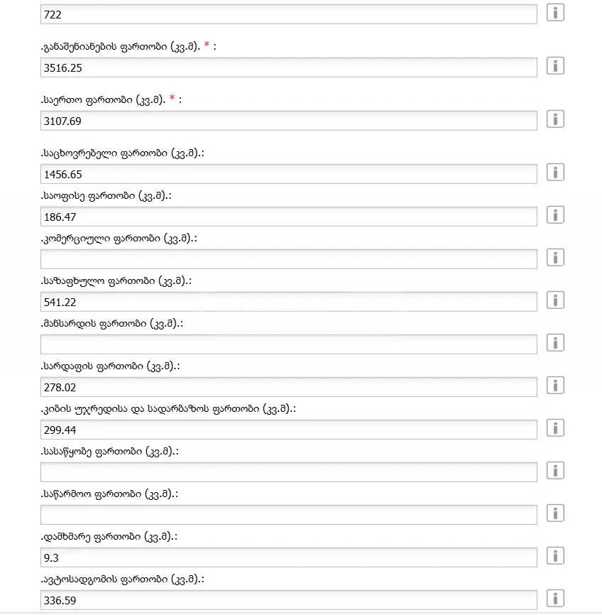Viewport: 602px width, 615px height.
Task: Edit the field containing 3516.25
Action: pyautogui.click(x=288, y=67)
